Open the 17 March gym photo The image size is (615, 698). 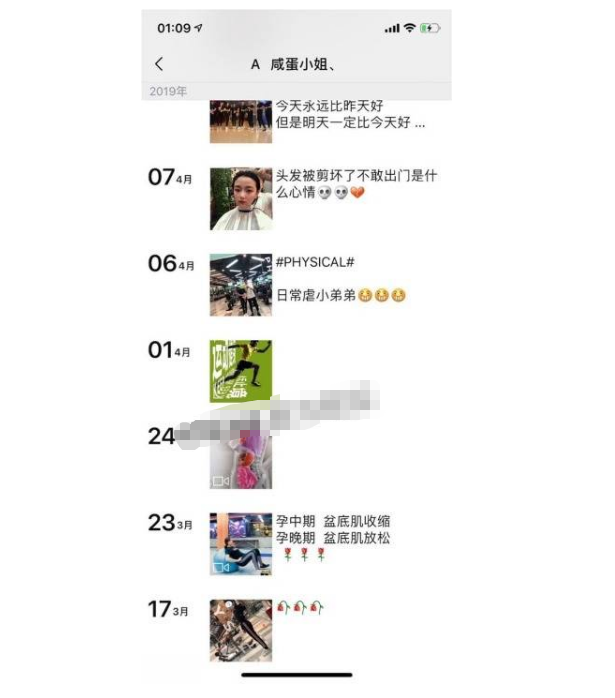tap(241, 630)
